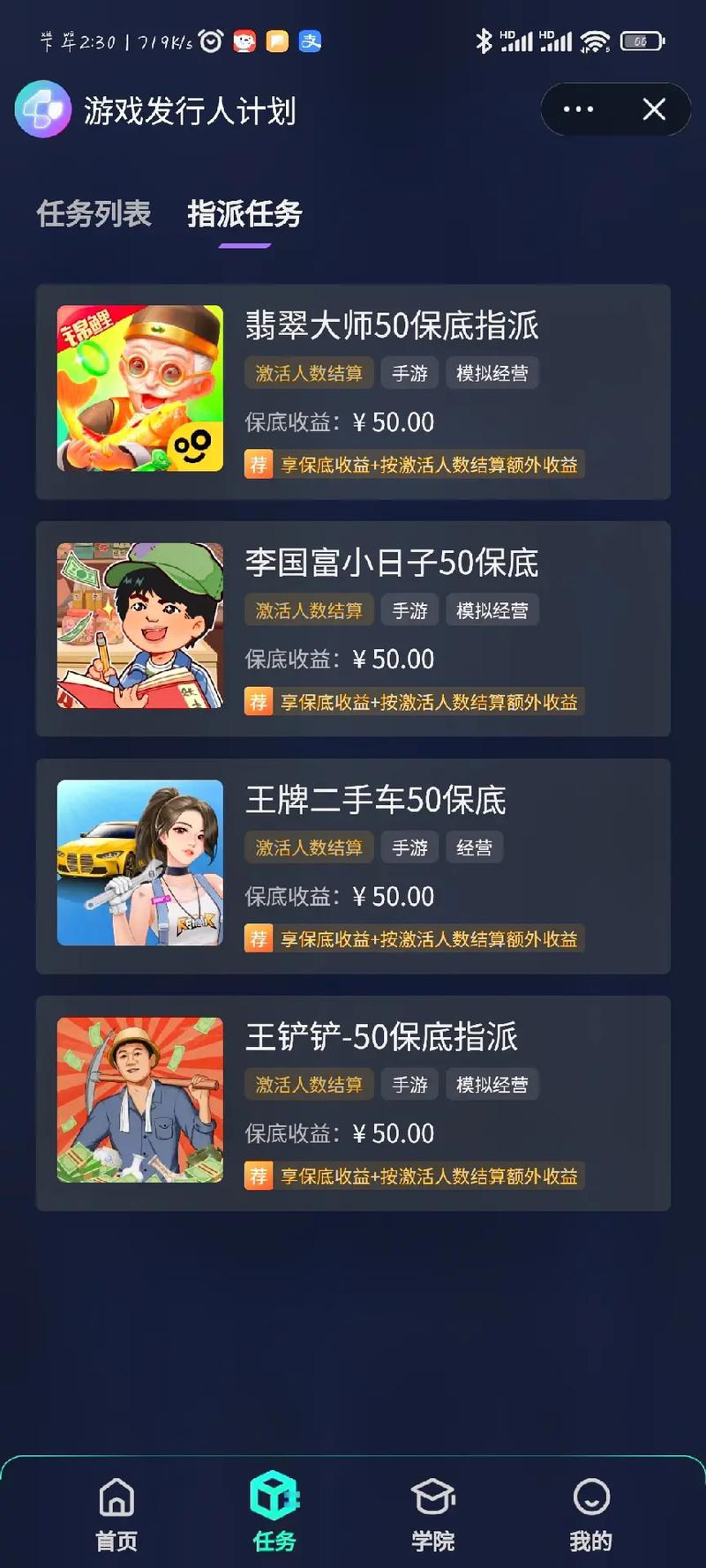Go to the 首页 home tab
706x1568 pixels.
pos(116,1513)
